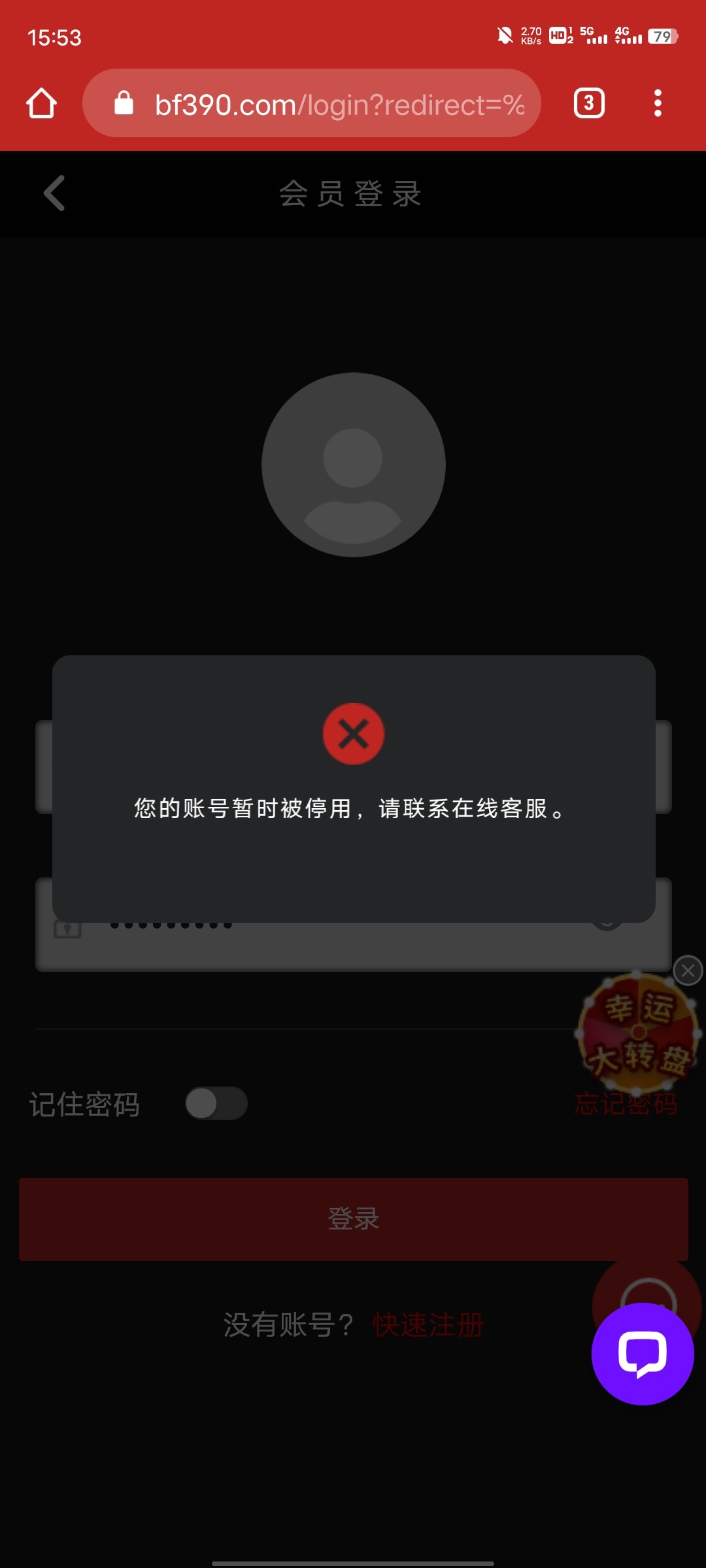Open the 忘记密码 link
The image size is (706, 1568).
click(626, 1104)
